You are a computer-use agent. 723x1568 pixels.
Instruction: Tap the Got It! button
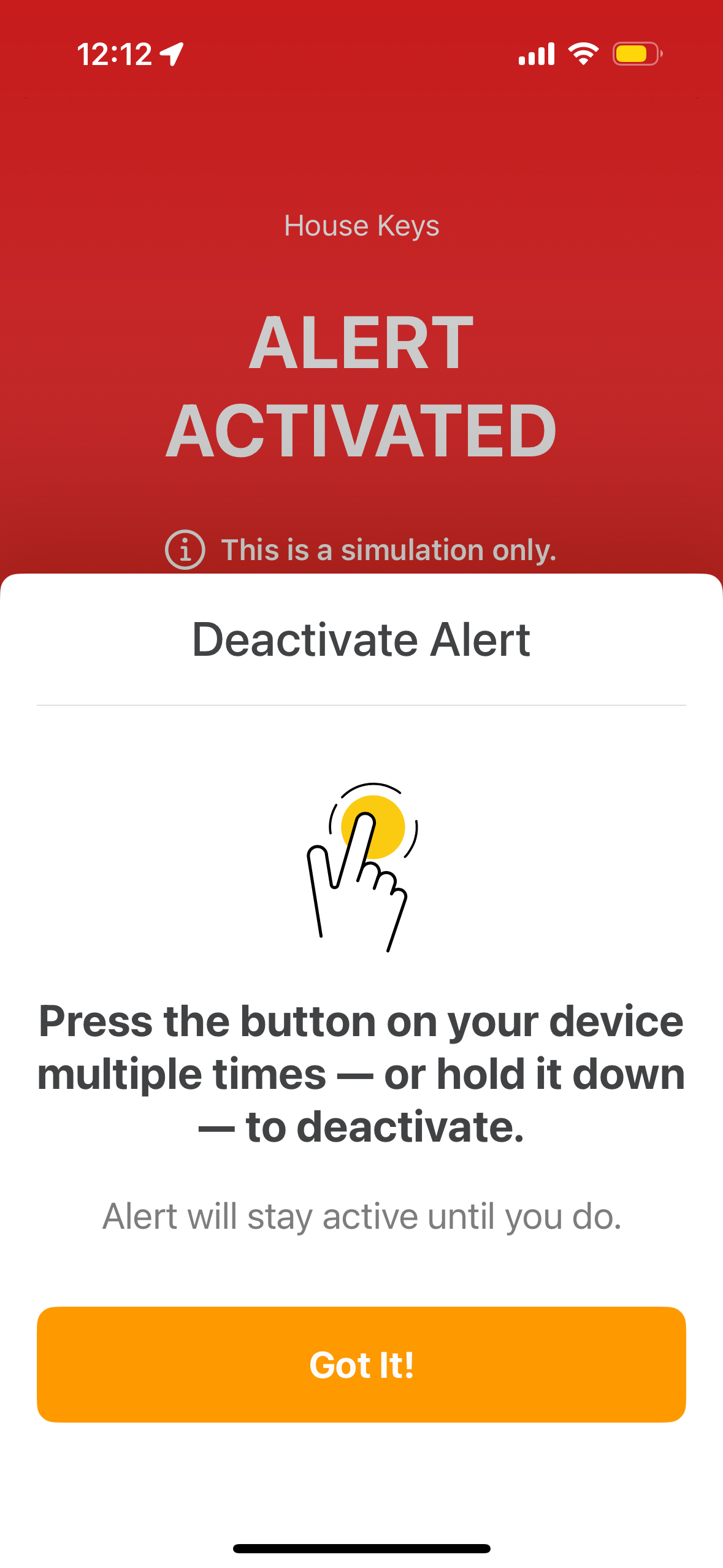click(361, 1364)
